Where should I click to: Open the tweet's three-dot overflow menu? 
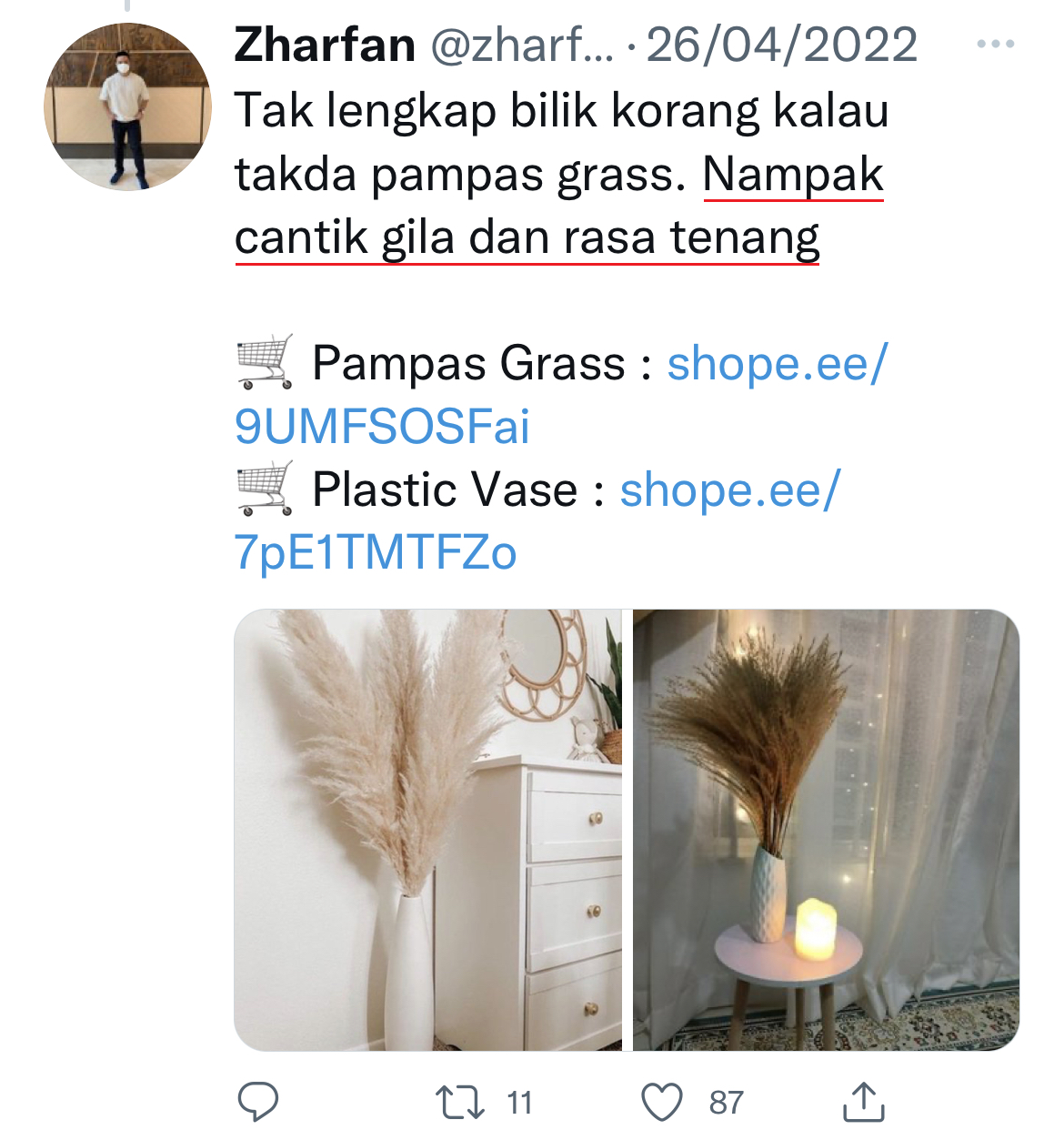click(x=995, y=45)
